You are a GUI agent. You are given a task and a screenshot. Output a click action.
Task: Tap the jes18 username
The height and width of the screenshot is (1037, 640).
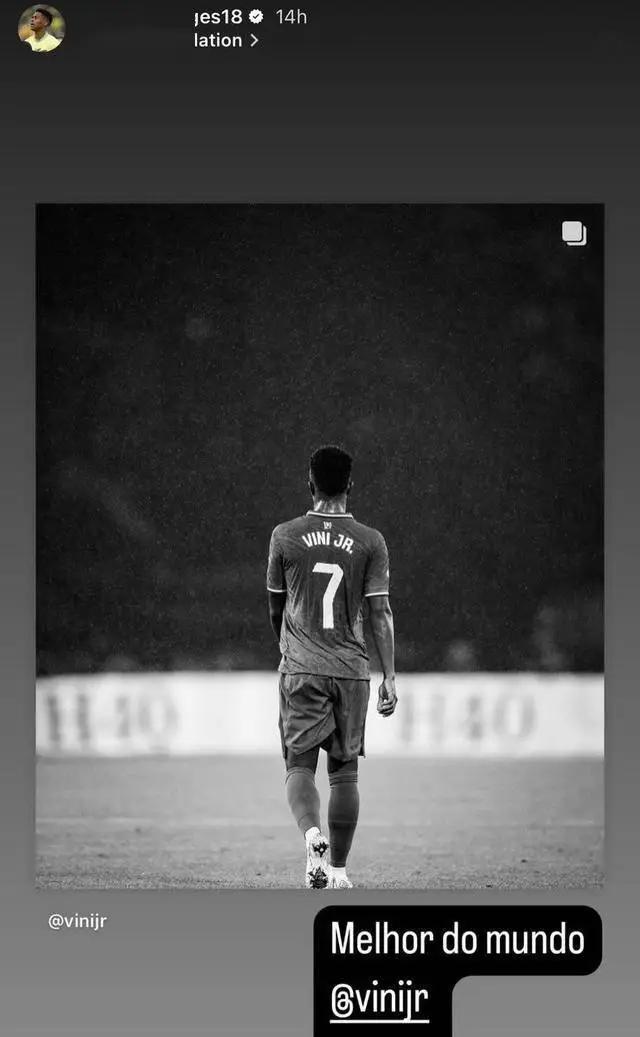click(218, 16)
